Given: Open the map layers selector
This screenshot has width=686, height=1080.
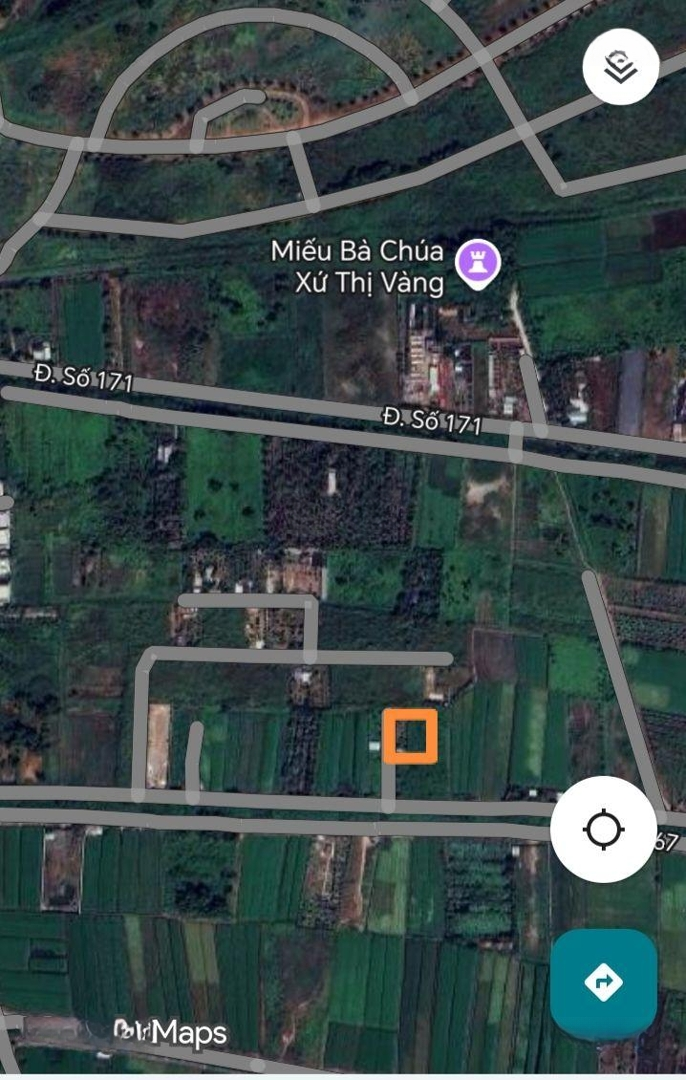Looking at the screenshot, I should tap(621, 68).
